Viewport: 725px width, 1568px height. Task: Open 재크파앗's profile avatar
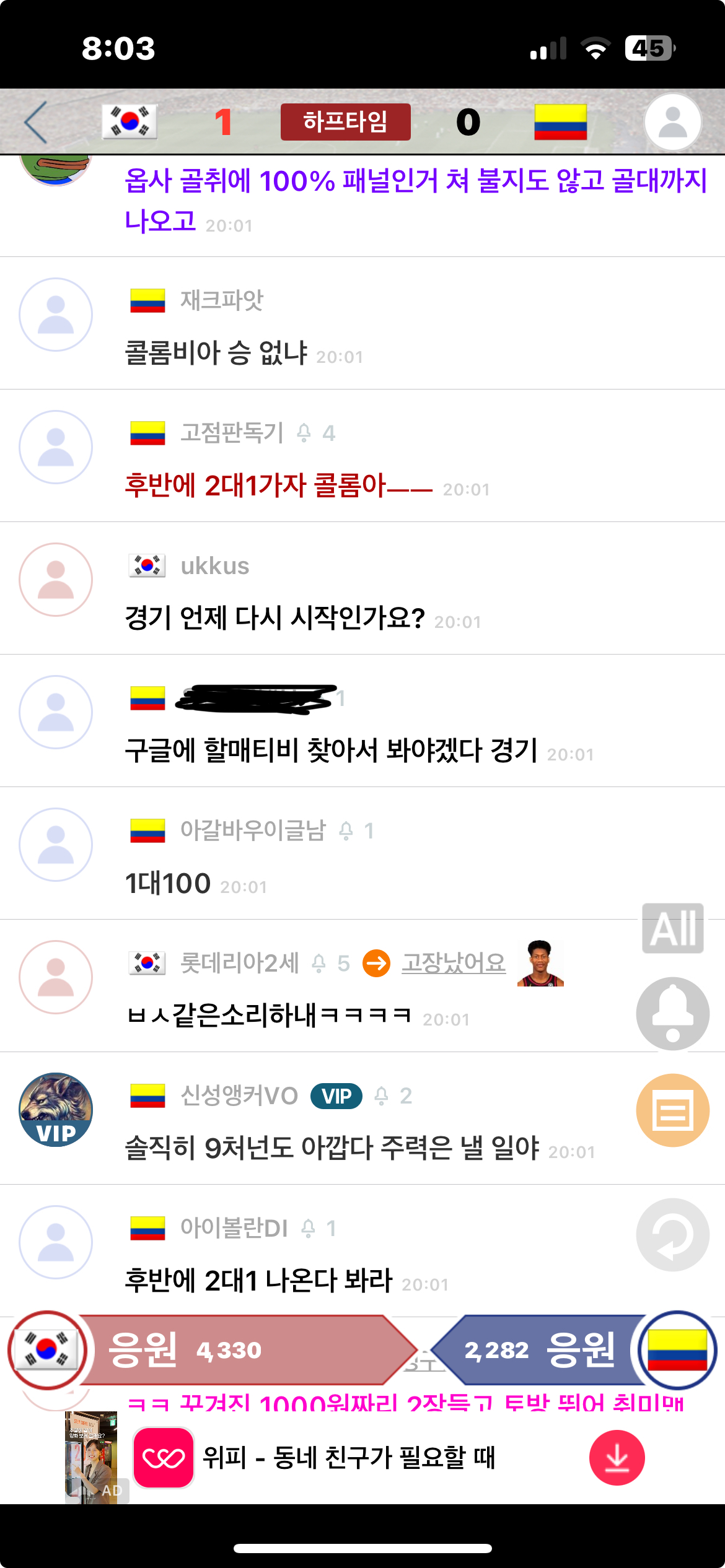[56, 315]
